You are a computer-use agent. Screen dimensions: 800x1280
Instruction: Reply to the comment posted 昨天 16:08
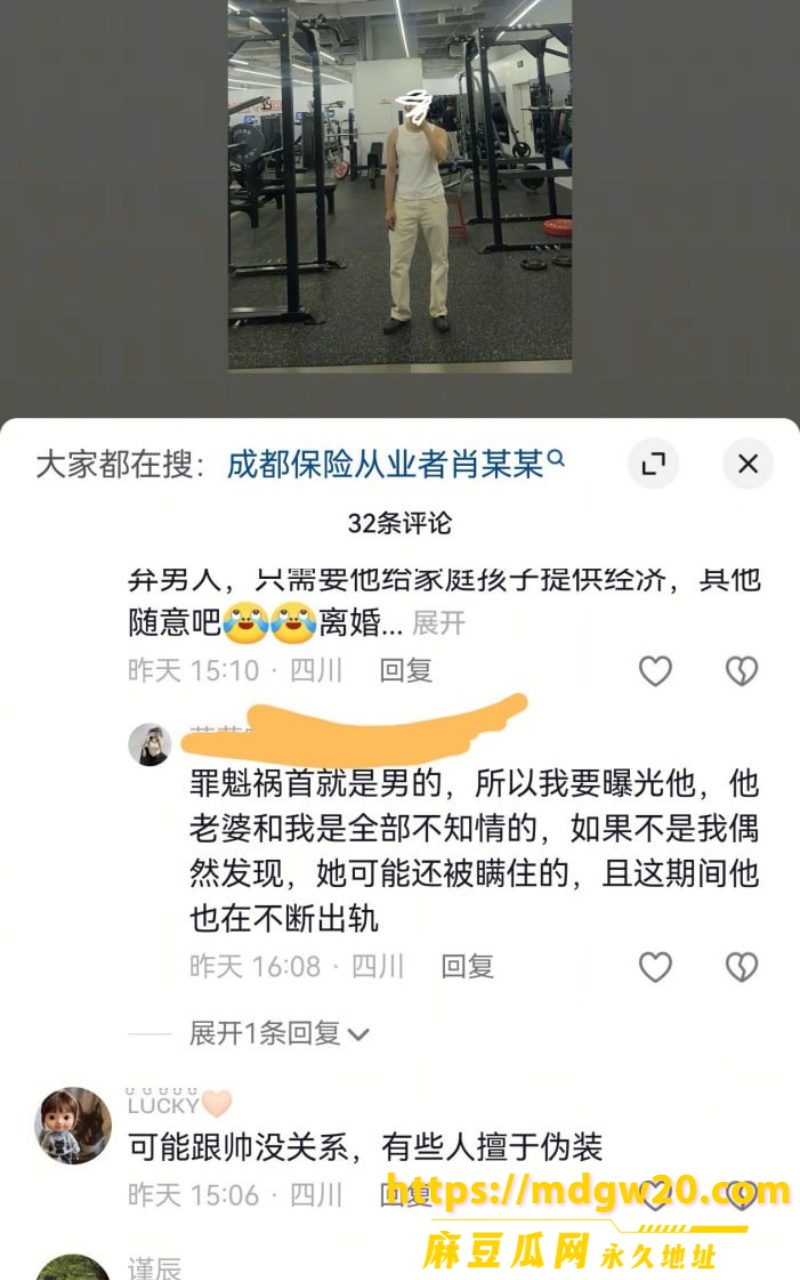(x=467, y=966)
